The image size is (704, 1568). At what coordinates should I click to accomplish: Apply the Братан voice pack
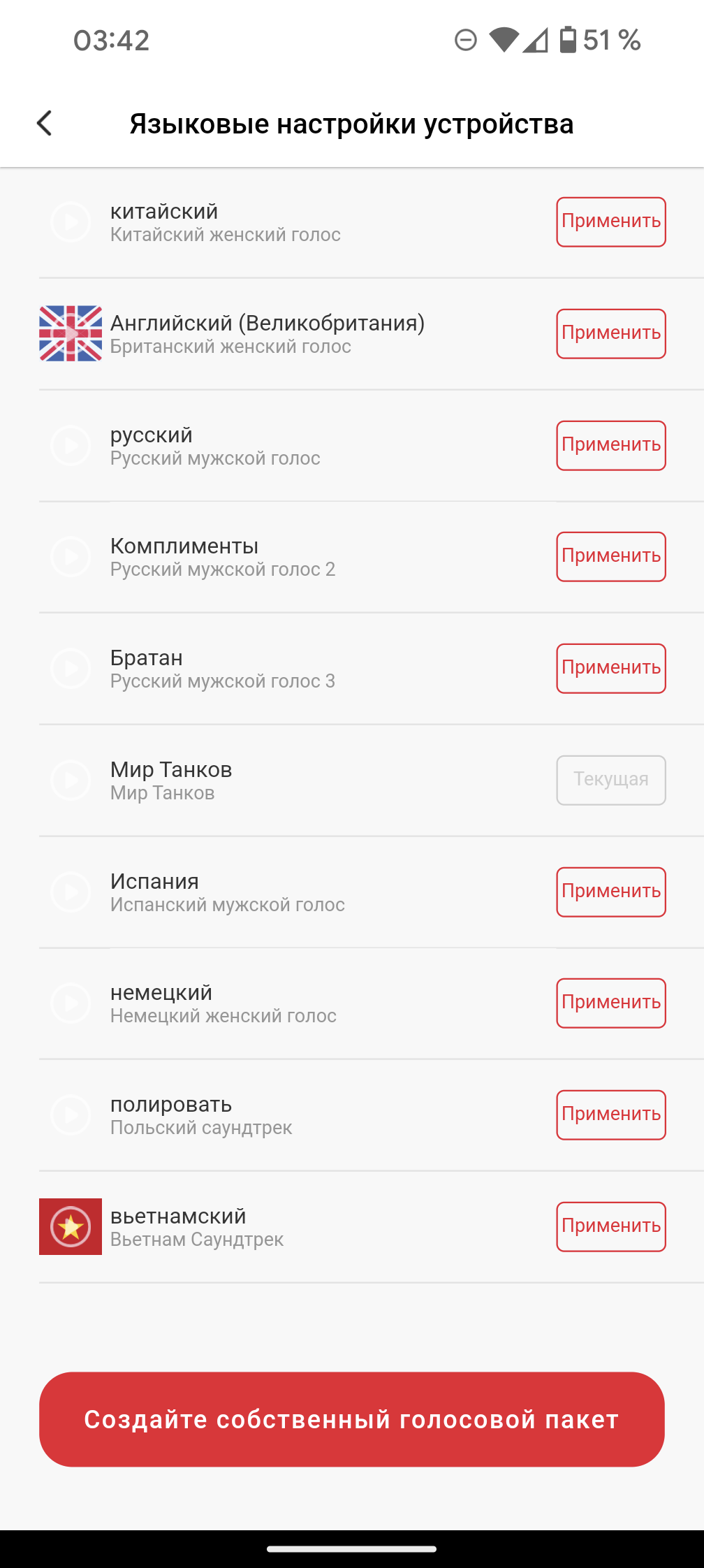(x=610, y=668)
